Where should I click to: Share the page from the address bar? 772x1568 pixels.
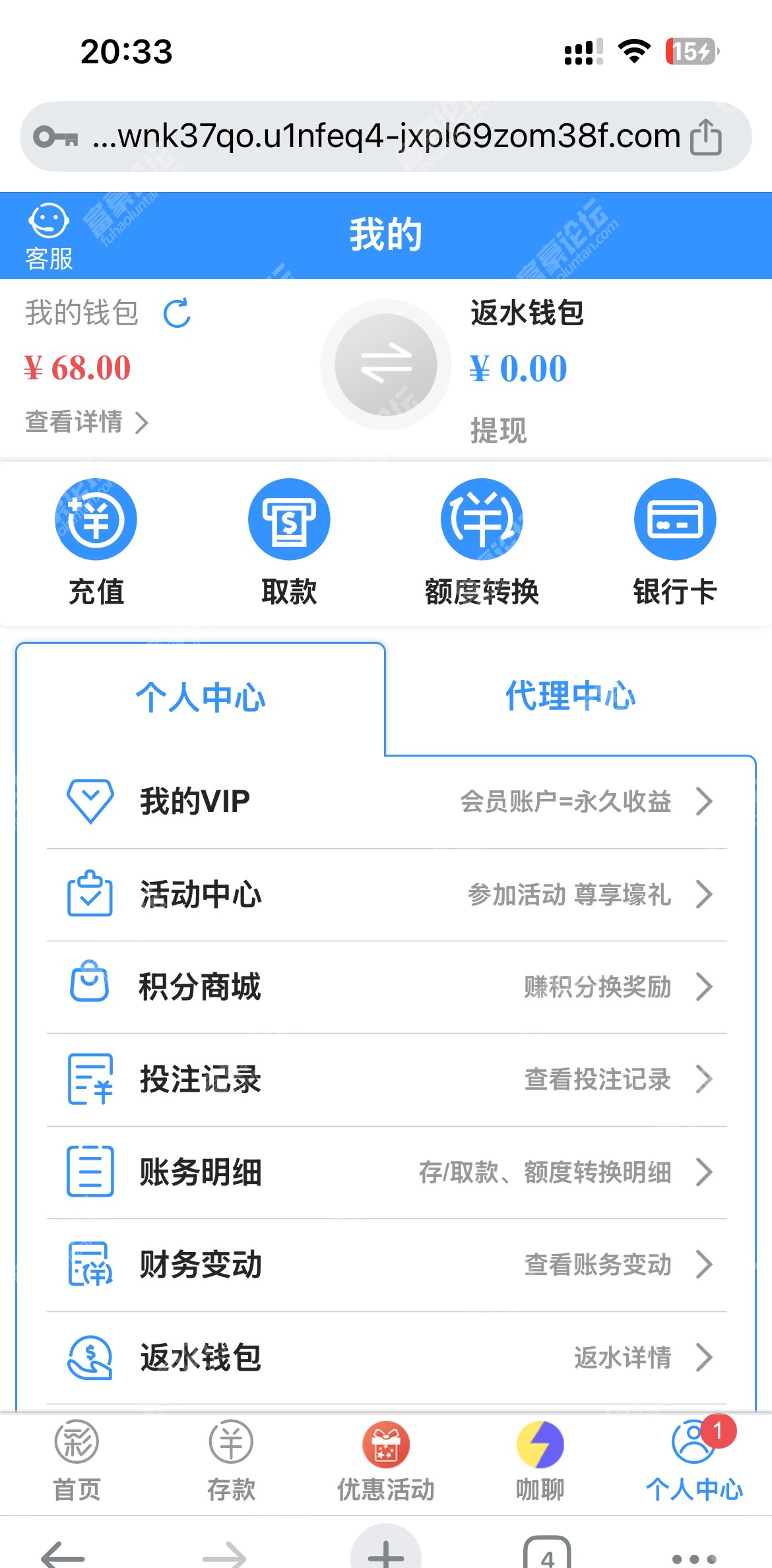pyautogui.click(x=706, y=137)
